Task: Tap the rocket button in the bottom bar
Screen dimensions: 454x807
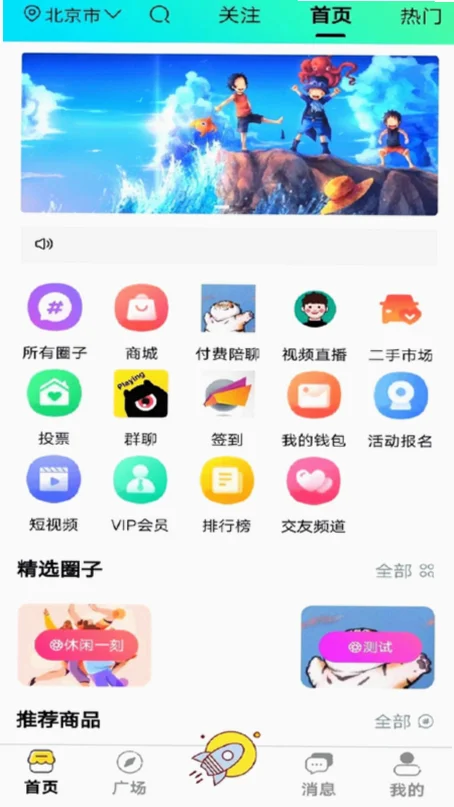Action: 225,757
